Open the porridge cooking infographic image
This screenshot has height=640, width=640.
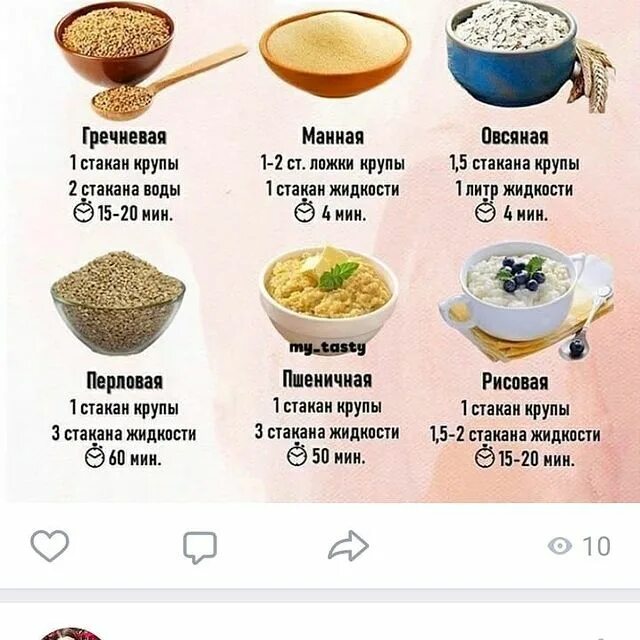pyautogui.click(x=320, y=250)
